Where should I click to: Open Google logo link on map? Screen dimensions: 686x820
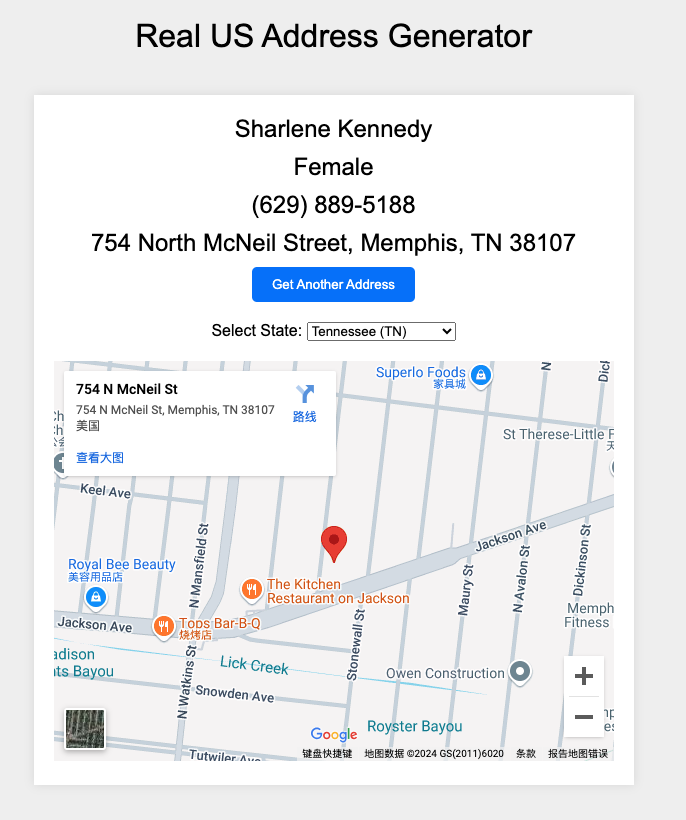(333, 735)
